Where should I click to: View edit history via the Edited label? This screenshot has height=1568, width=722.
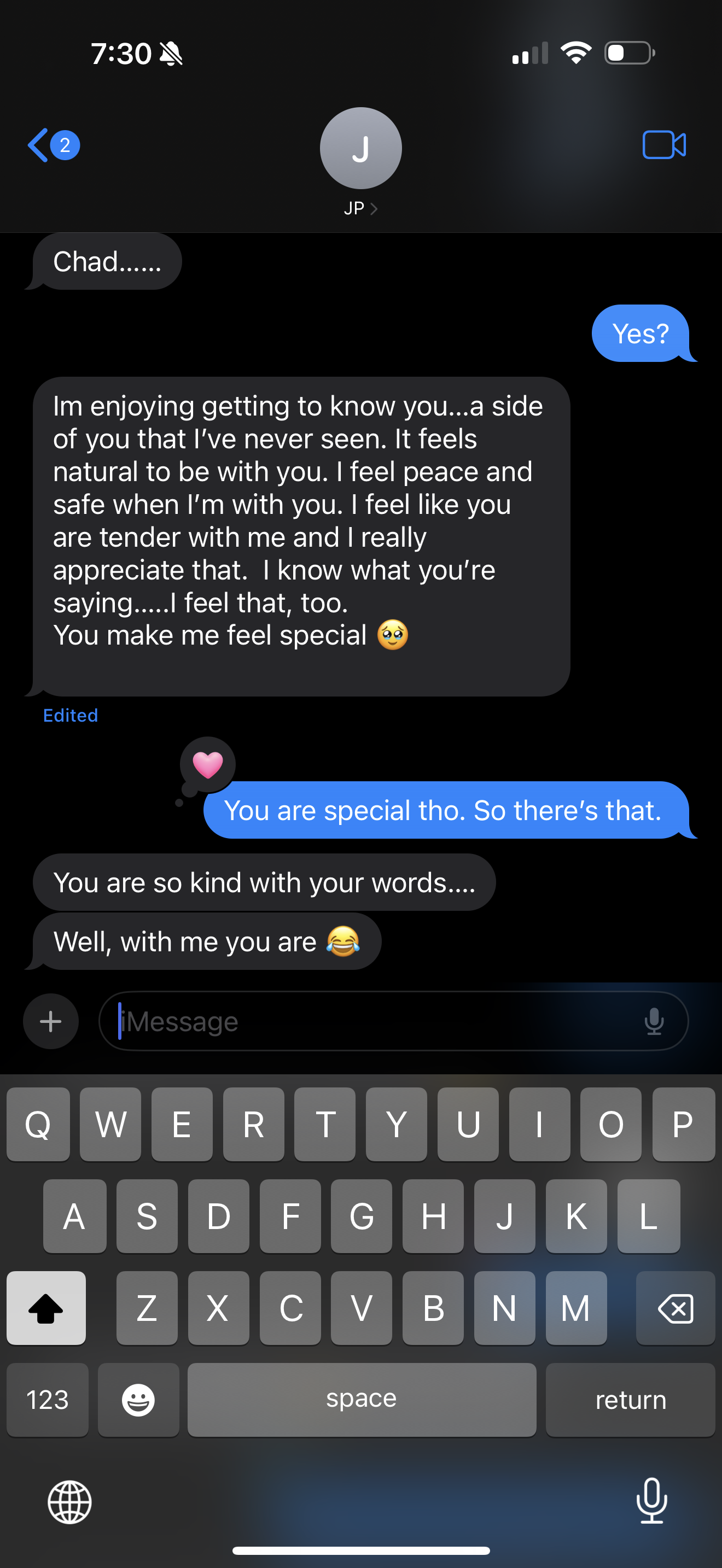71,715
